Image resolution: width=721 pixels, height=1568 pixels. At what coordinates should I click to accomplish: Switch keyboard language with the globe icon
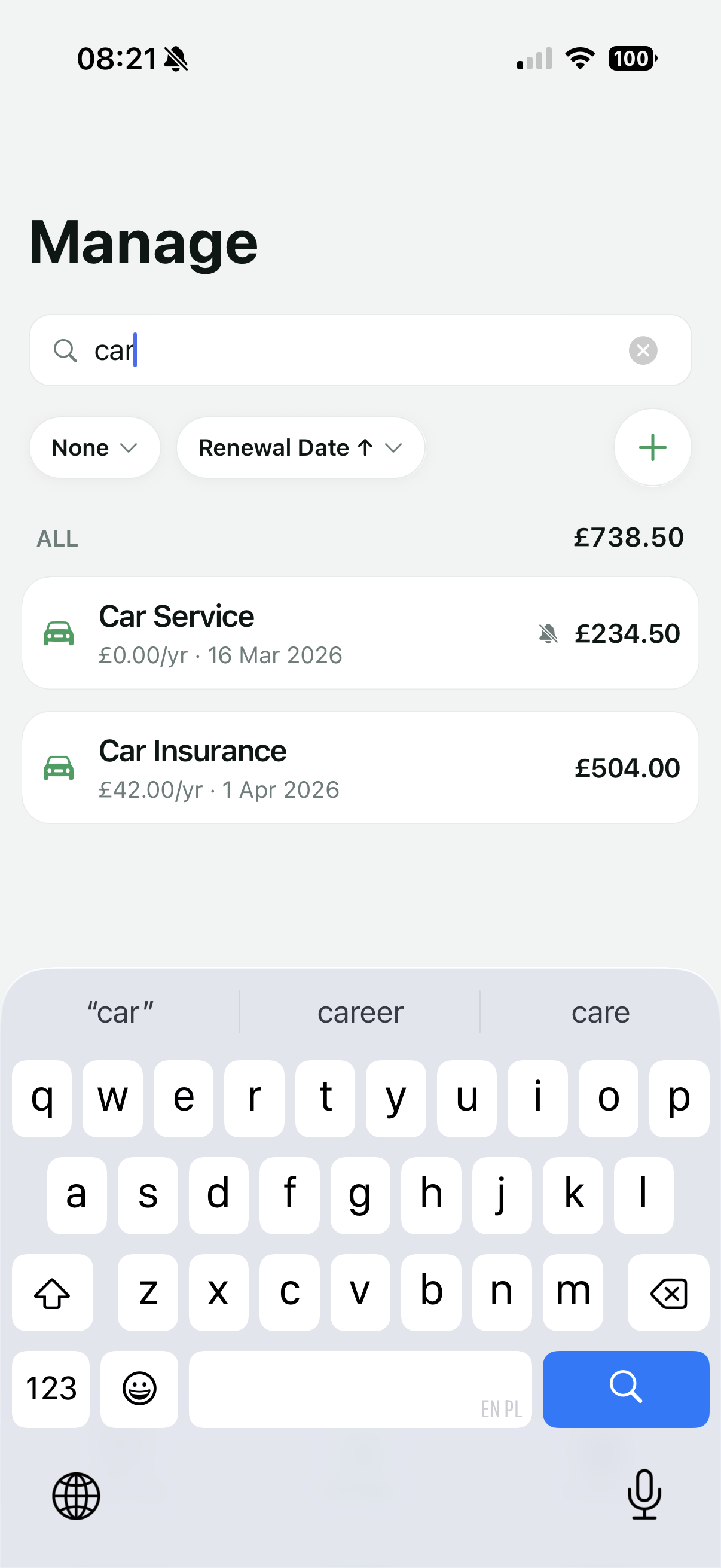[x=75, y=1497]
